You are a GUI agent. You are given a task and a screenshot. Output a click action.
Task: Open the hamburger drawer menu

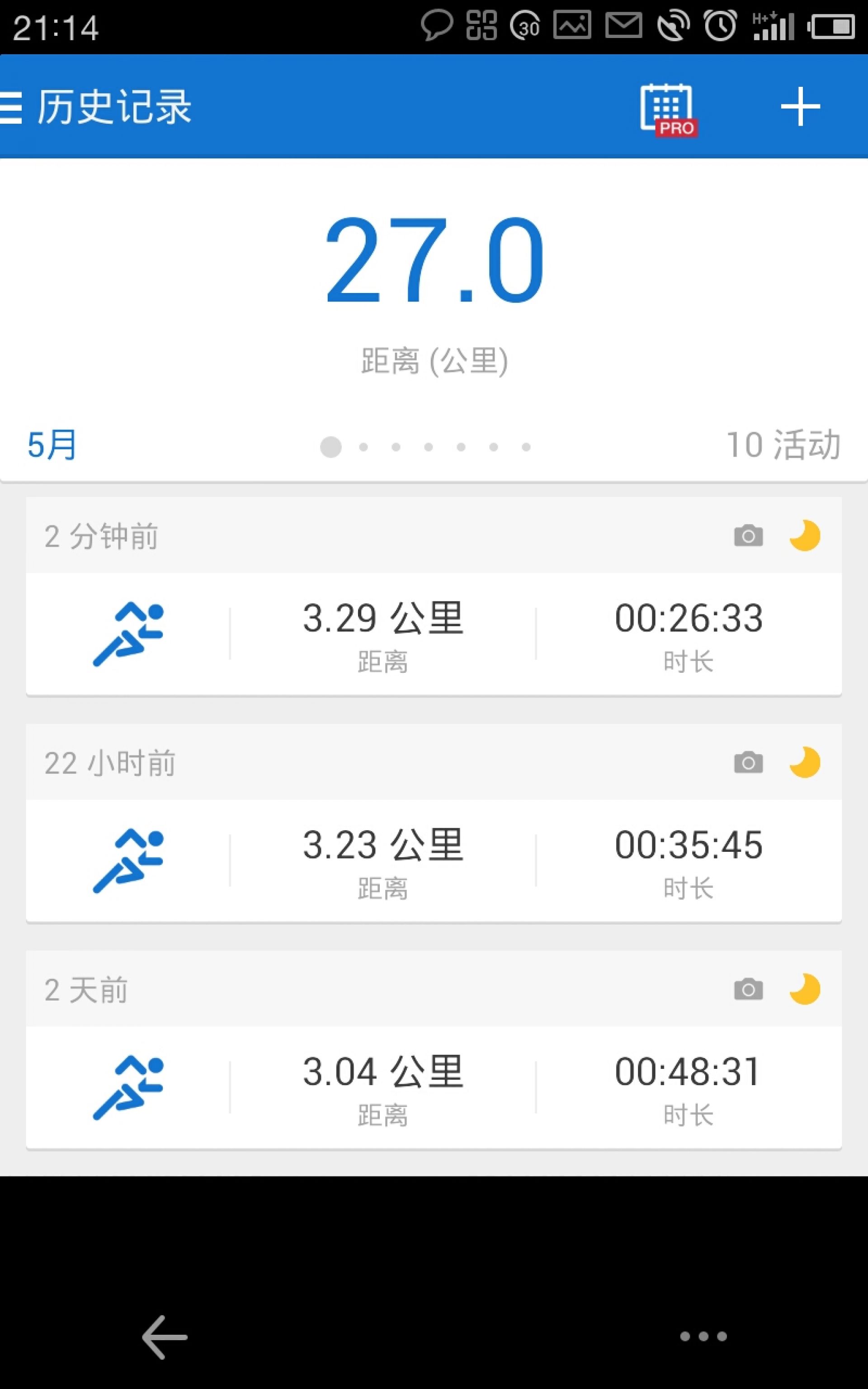[11, 107]
